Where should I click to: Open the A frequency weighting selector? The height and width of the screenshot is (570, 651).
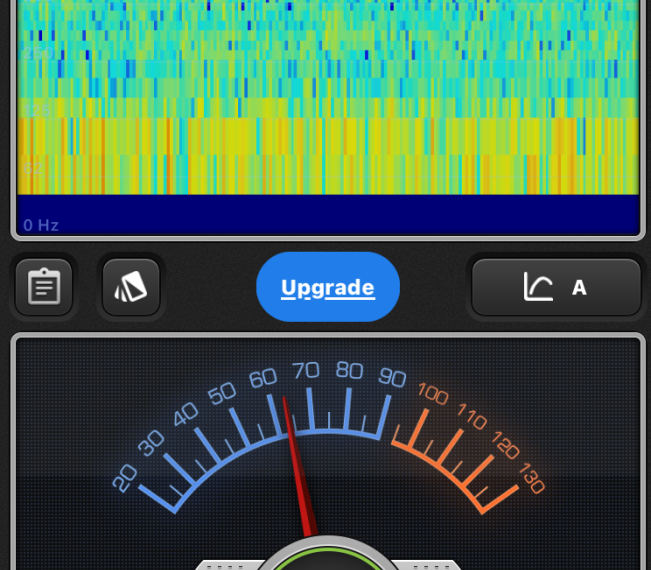(556, 288)
